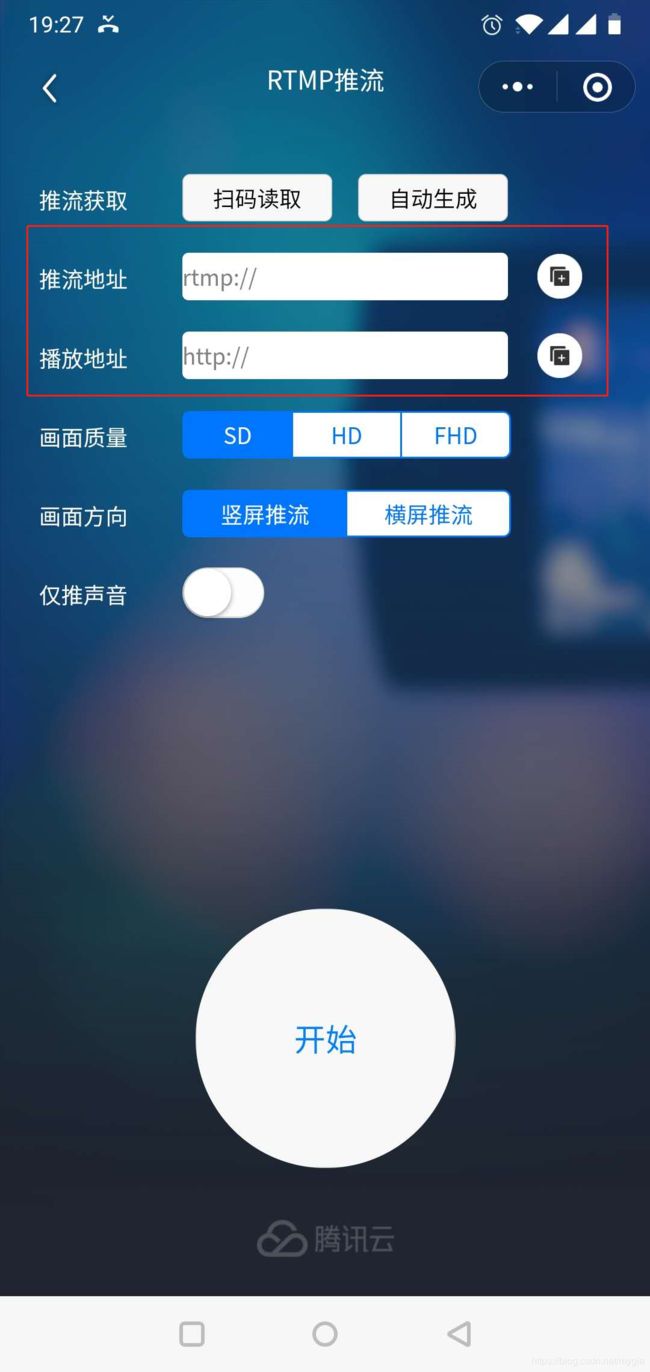Close the mini program via the circle icon
The height and width of the screenshot is (1372, 650).
click(597, 87)
